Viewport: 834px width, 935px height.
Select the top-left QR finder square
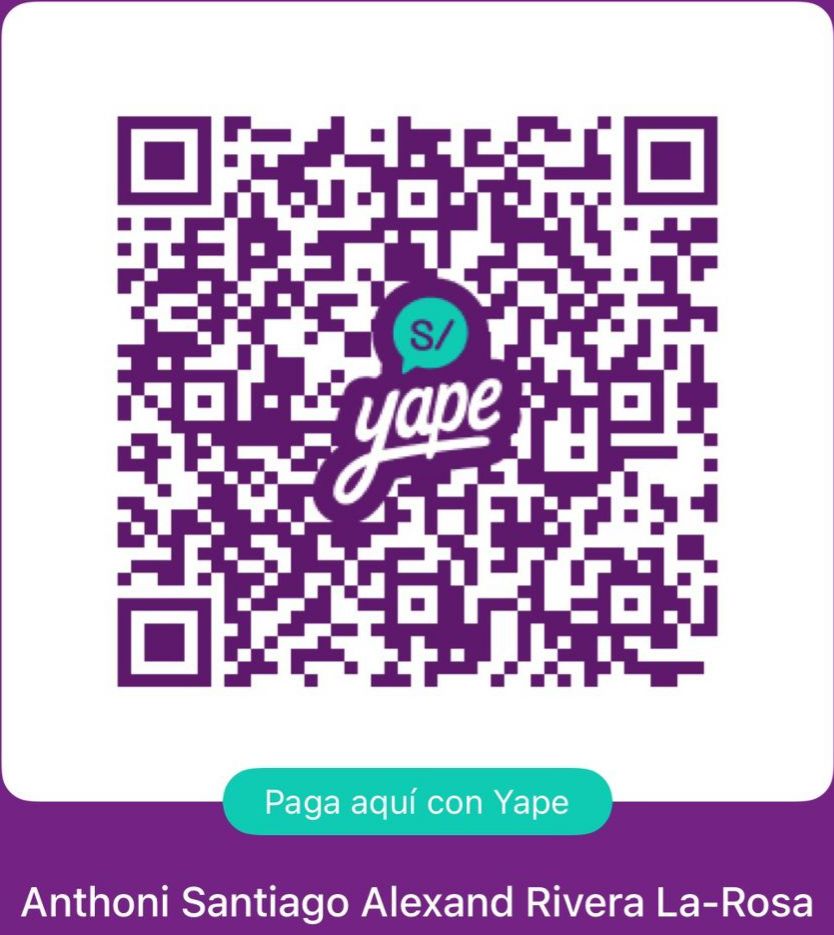pos(165,160)
